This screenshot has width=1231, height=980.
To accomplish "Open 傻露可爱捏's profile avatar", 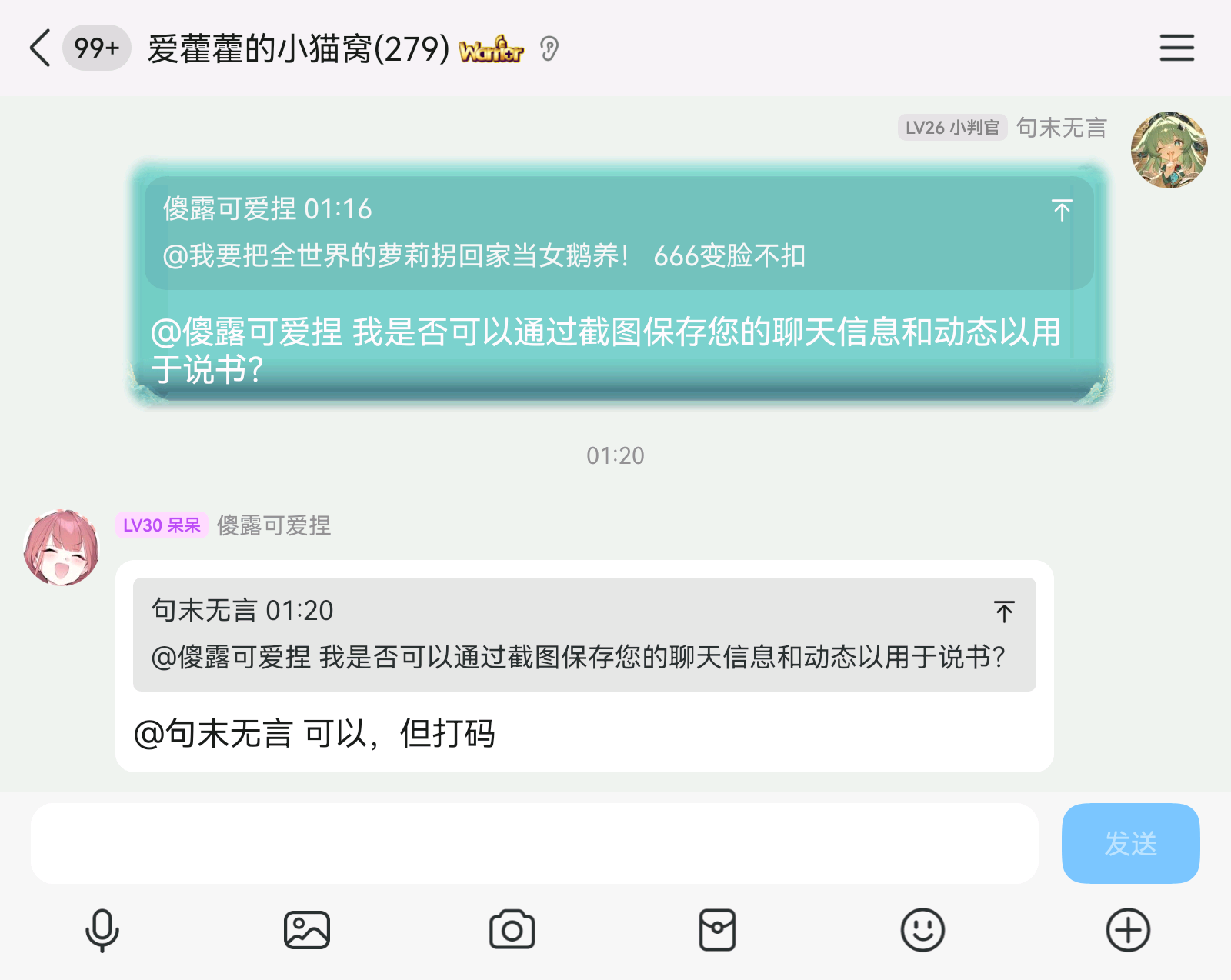I will (62, 547).
